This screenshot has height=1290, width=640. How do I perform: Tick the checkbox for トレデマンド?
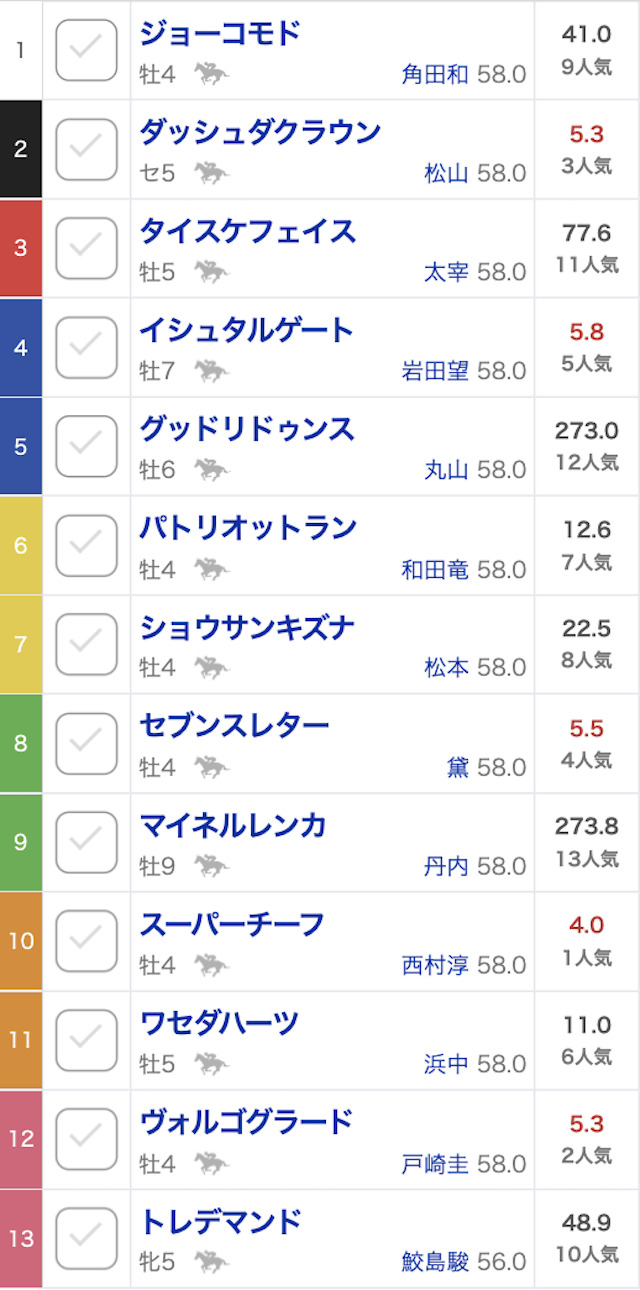(86, 1238)
